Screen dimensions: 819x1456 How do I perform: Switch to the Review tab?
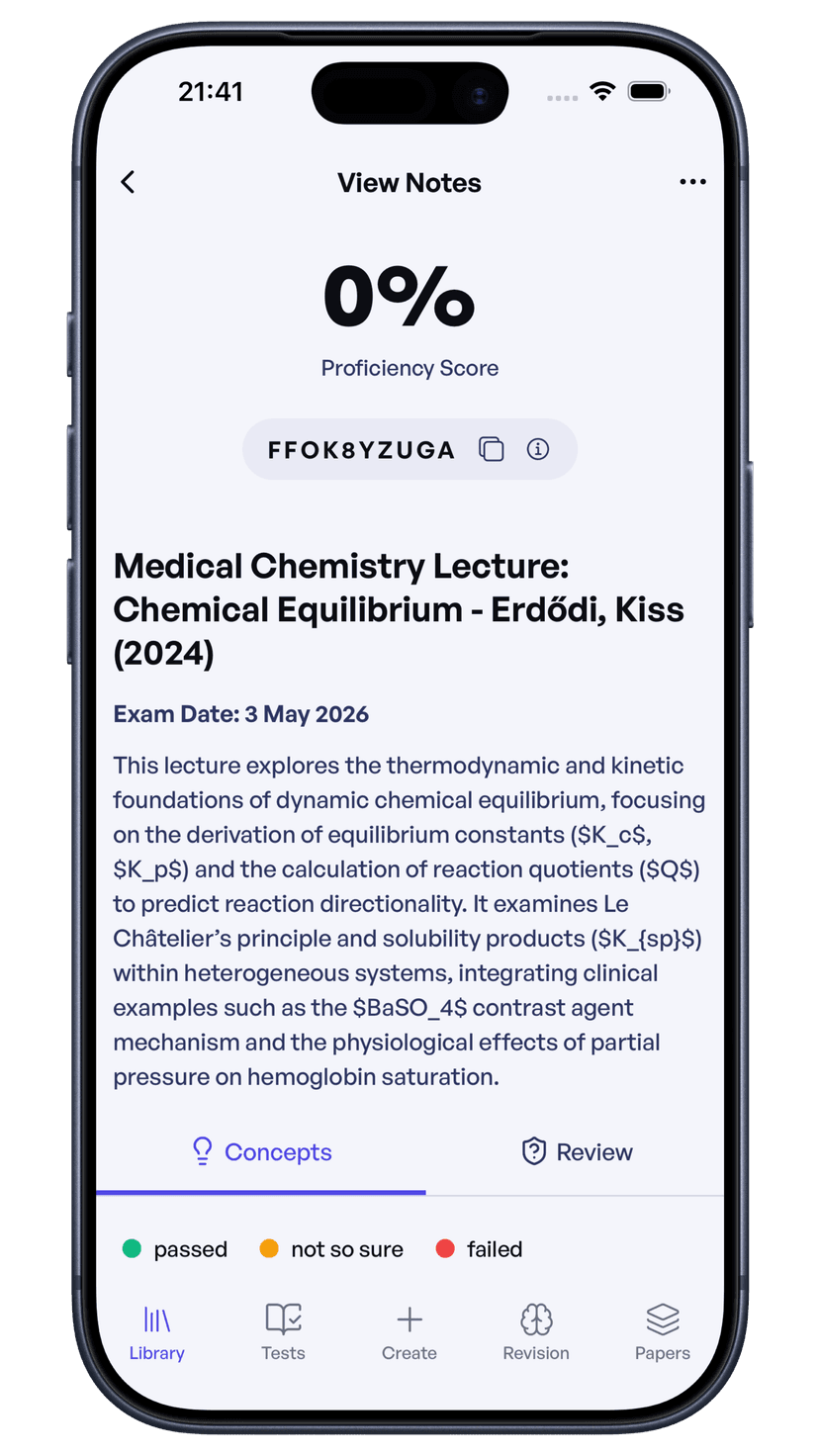point(577,1152)
